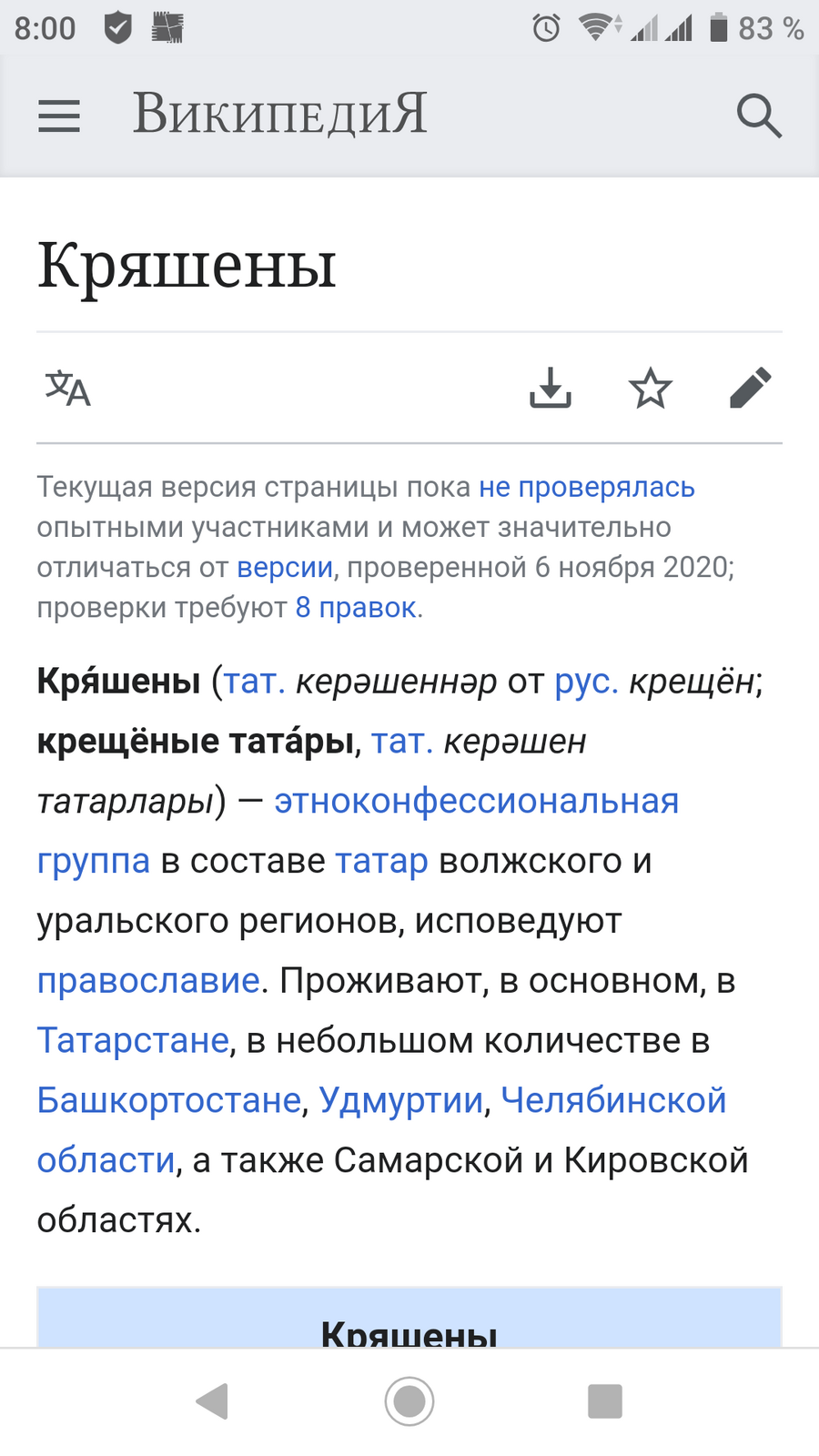Open the 'не проверялась' link
The width and height of the screenshot is (819, 1456).
tap(587, 487)
